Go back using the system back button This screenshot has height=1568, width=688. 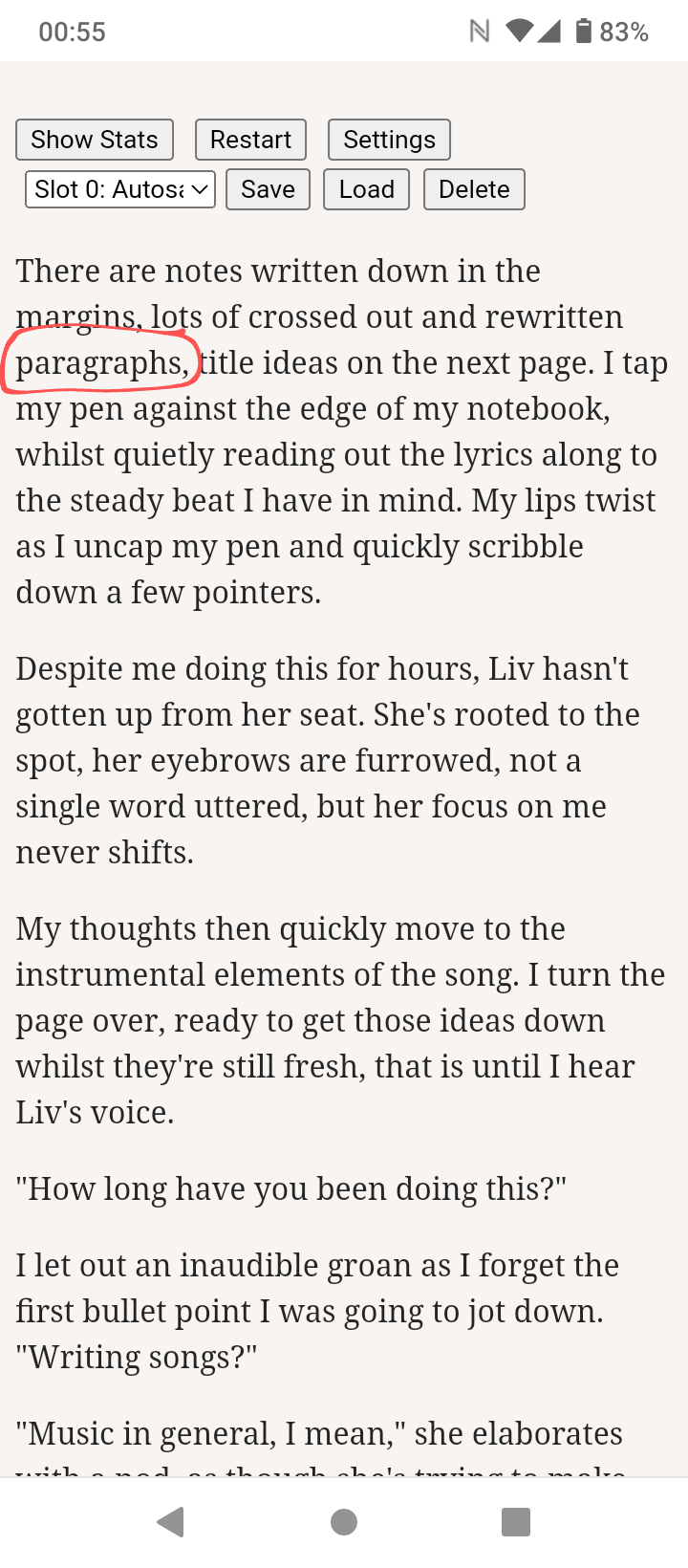(x=171, y=1521)
